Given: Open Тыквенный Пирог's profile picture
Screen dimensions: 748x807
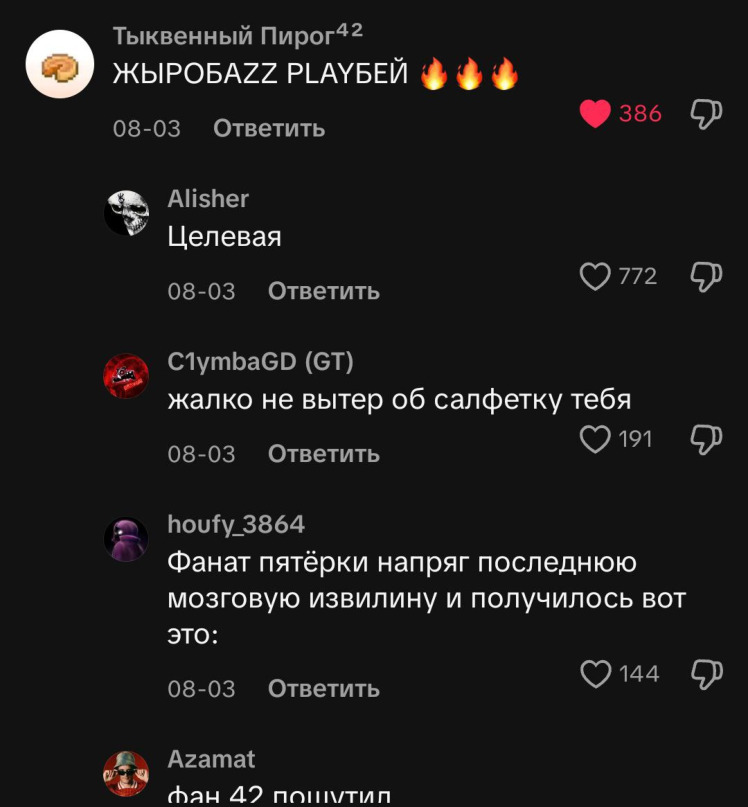Looking at the screenshot, I should click(59, 64).
